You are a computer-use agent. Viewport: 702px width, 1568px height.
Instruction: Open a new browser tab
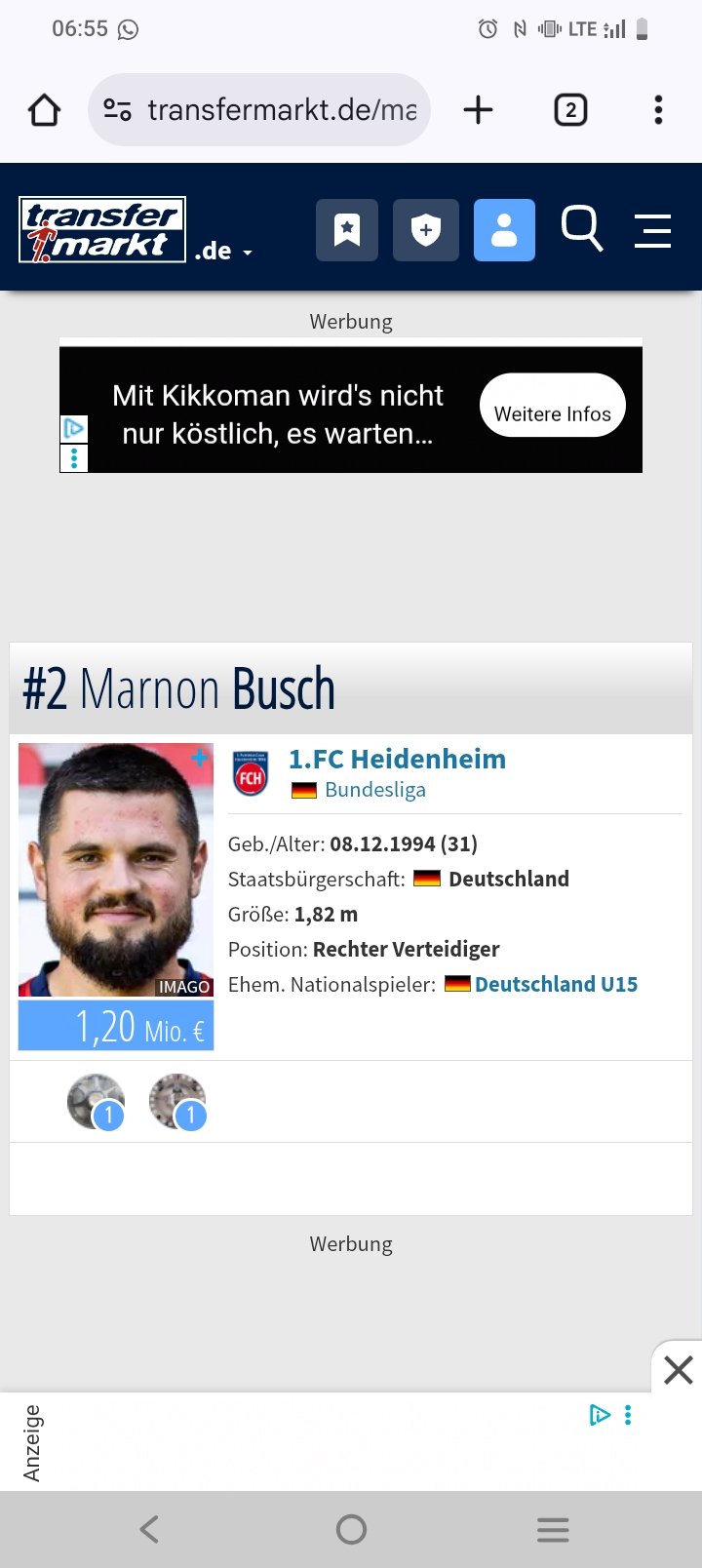coord(478,110)
